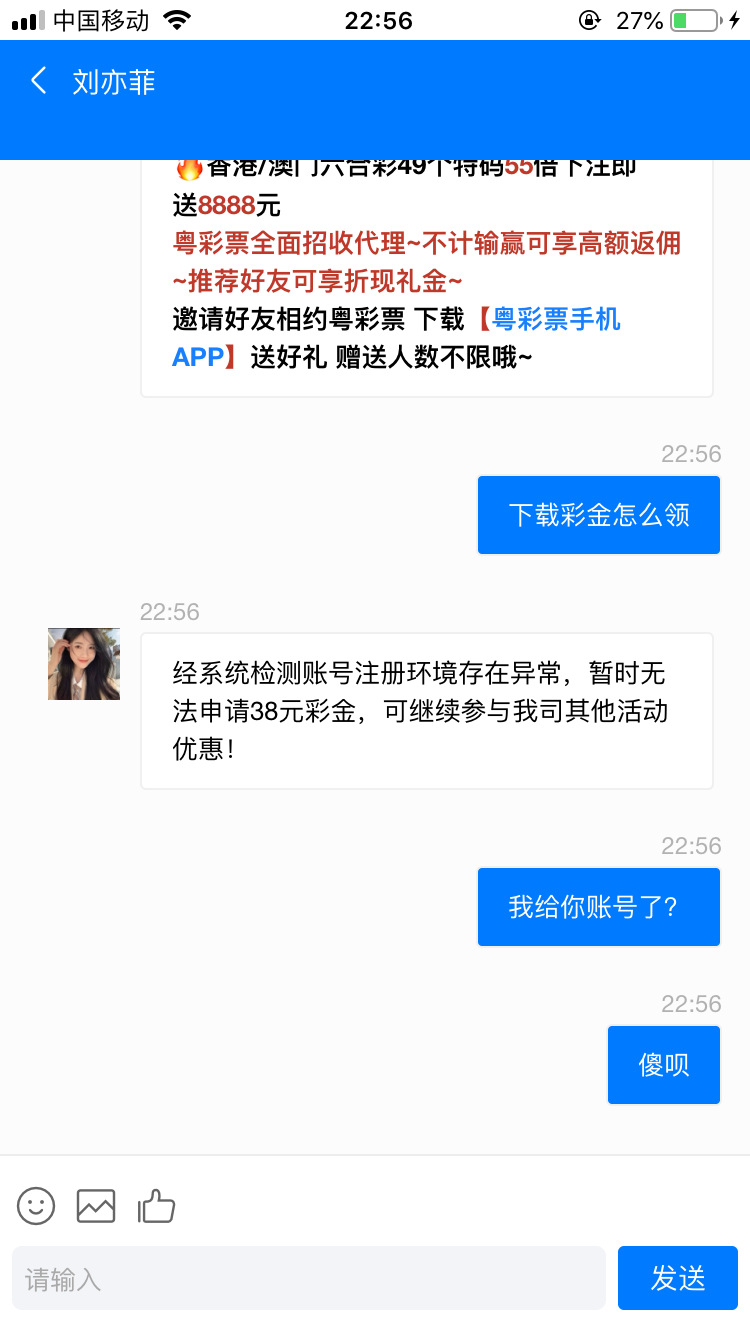This screenshot has height=1334, width=750.
Task: Select the 下载彩金怎么领 sent message
Action: click(x=598, y=514)
